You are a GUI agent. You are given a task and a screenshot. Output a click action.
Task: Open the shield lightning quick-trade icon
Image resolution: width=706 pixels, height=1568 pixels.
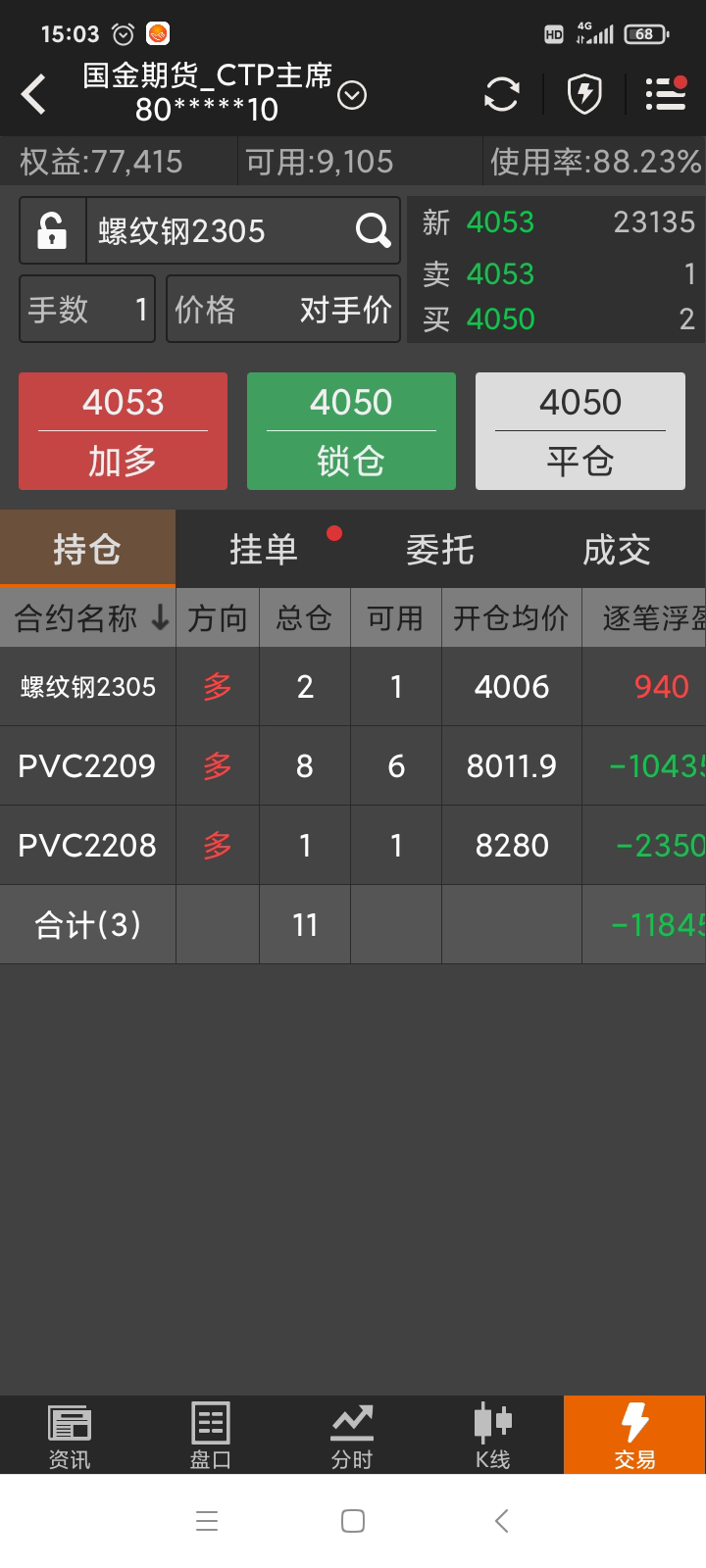(584, 95)
